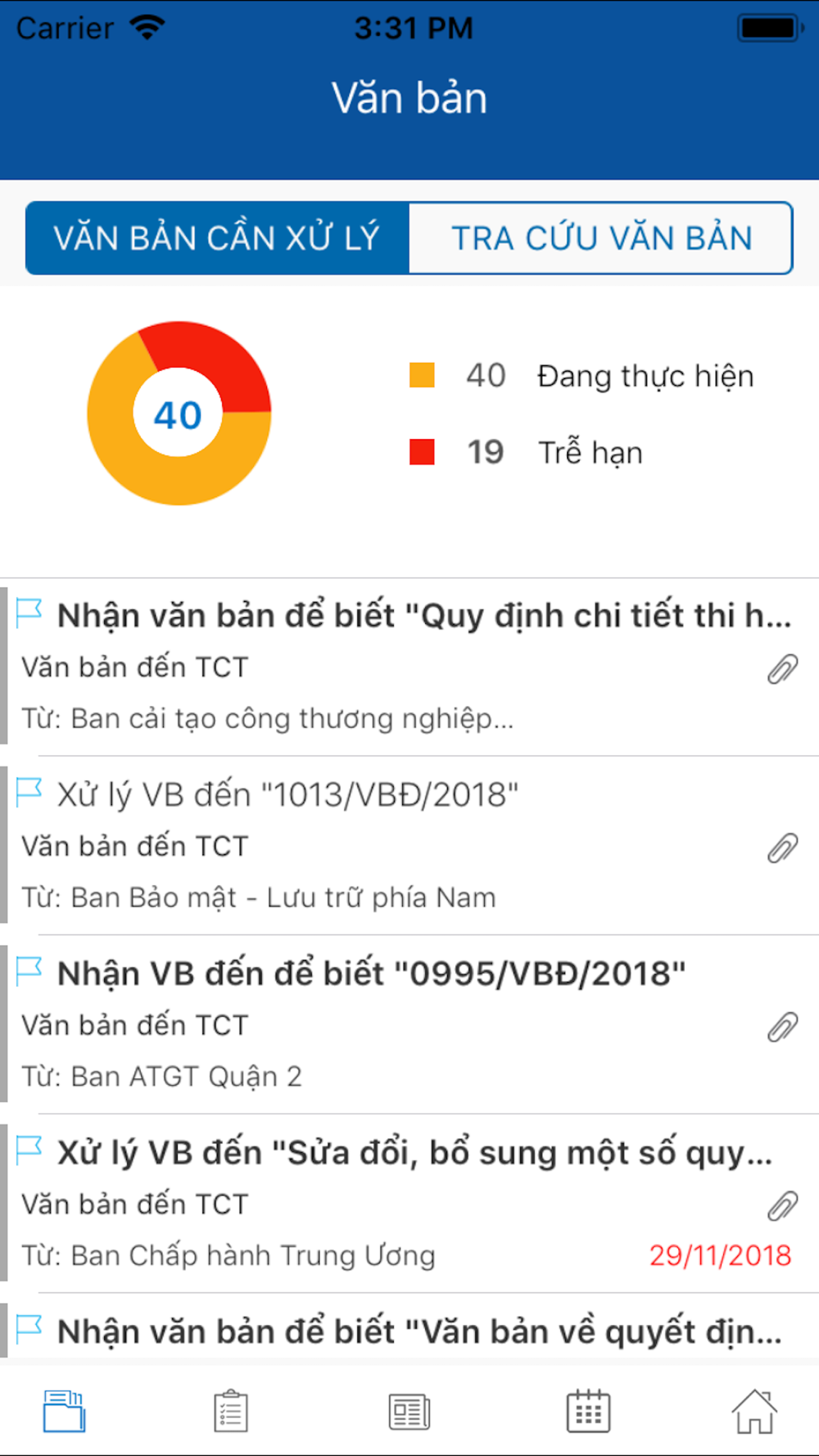Go to the home tab in bottom bar
Image resolution: width=819 pixels, height=1456 pixels.
(x=754, y=1410)
